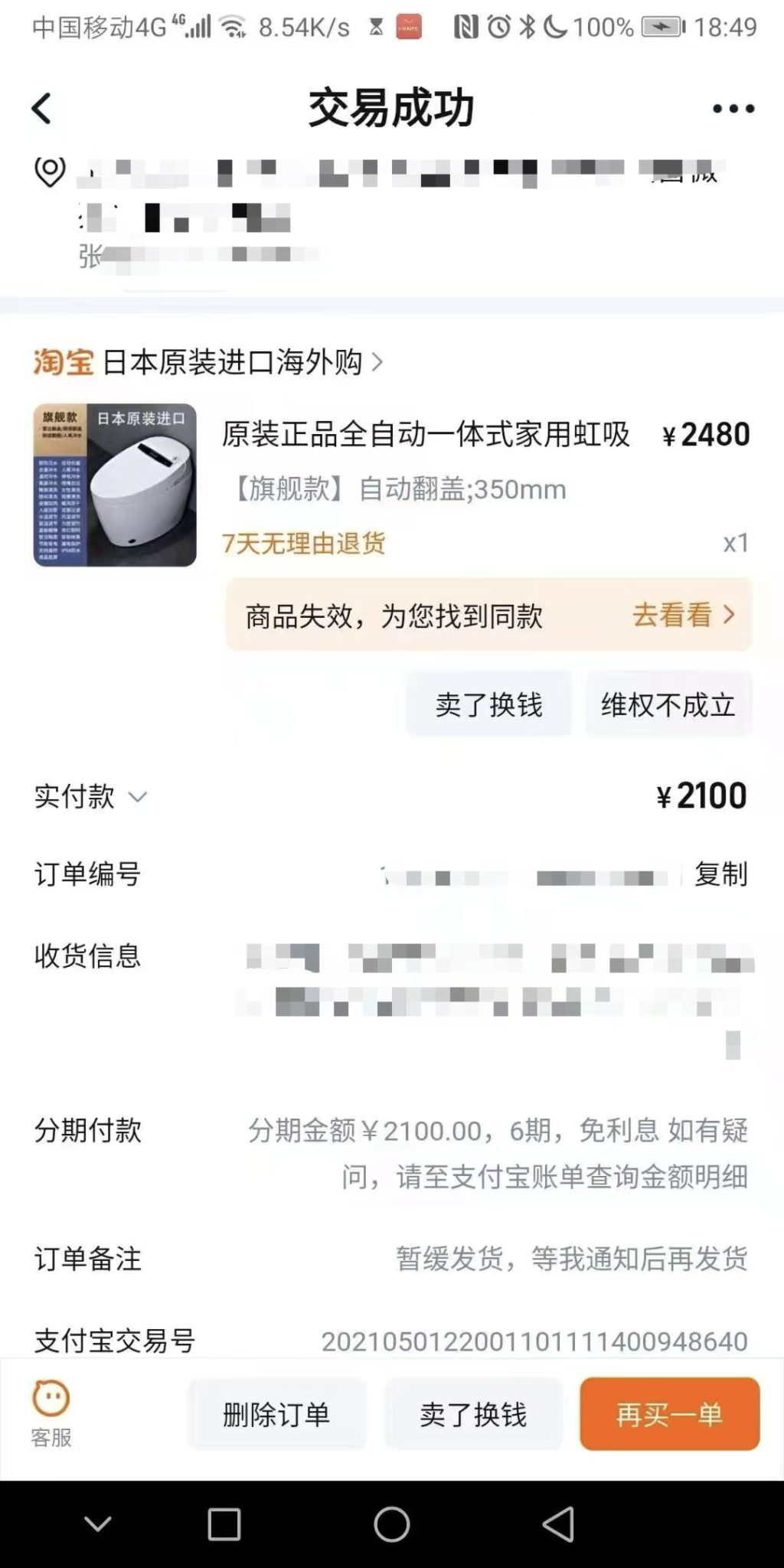Contact 客服 customer service
This screenshot has height=1568, width=784.
tap(51, 1413)
